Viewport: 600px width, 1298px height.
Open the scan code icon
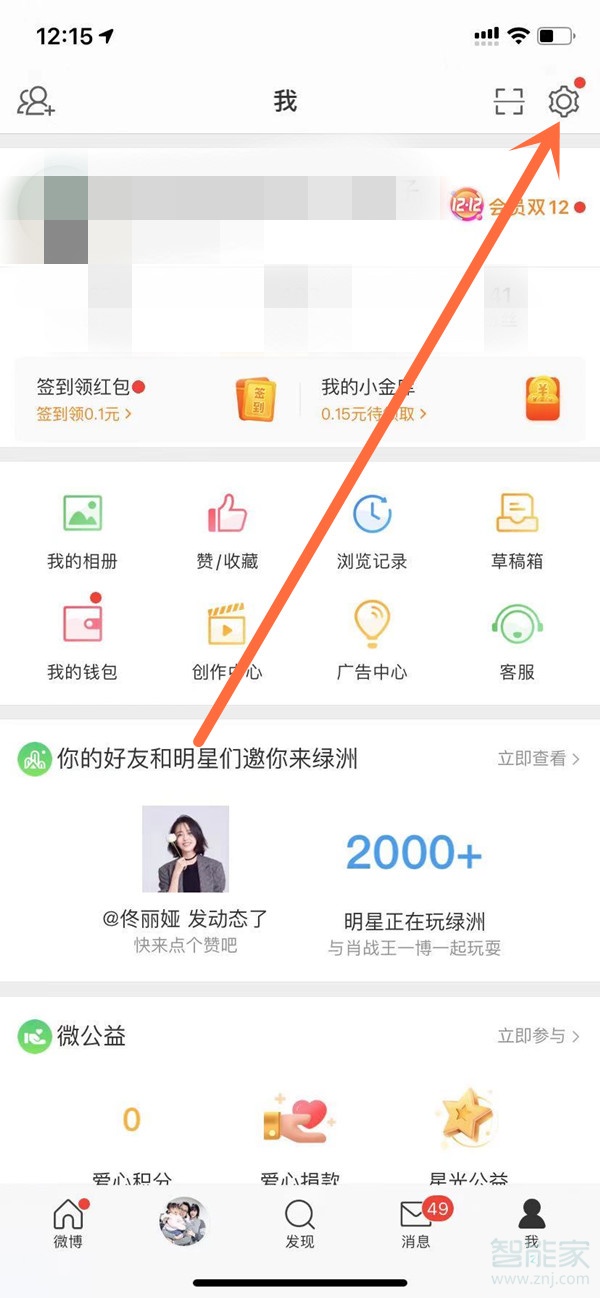(x=509, y=102)
